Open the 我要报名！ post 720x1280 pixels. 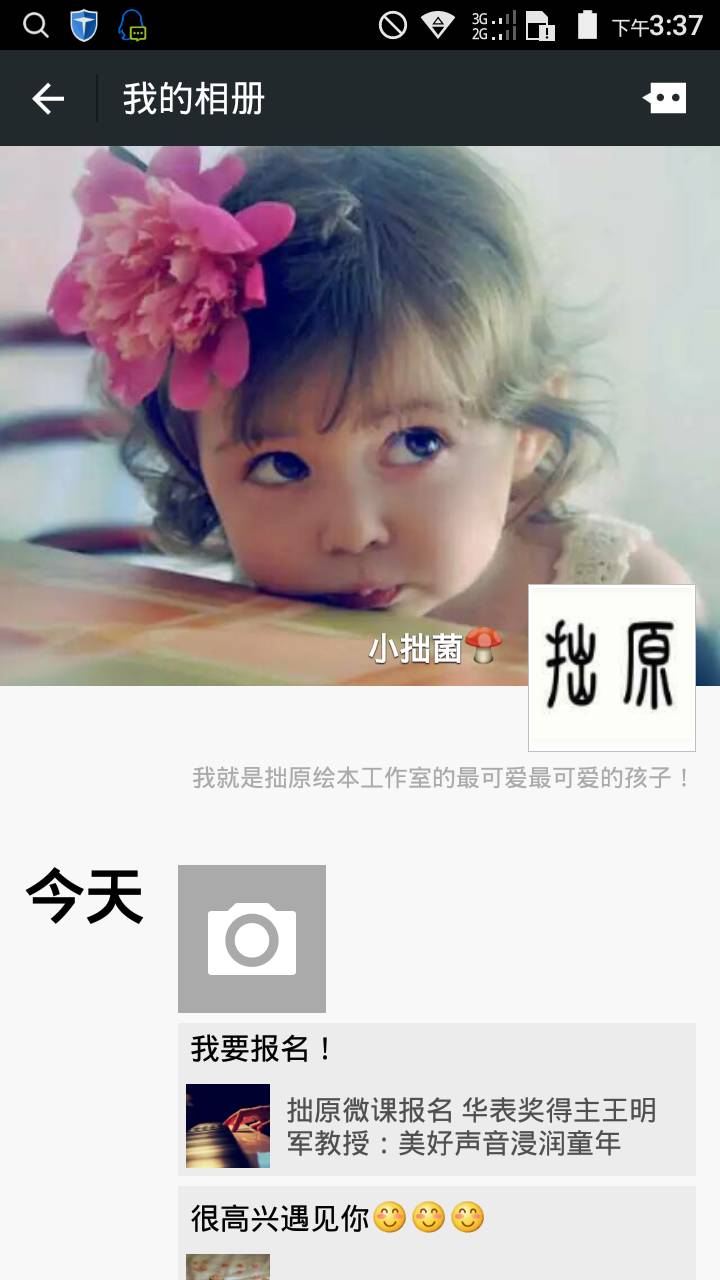(436, 1049)
